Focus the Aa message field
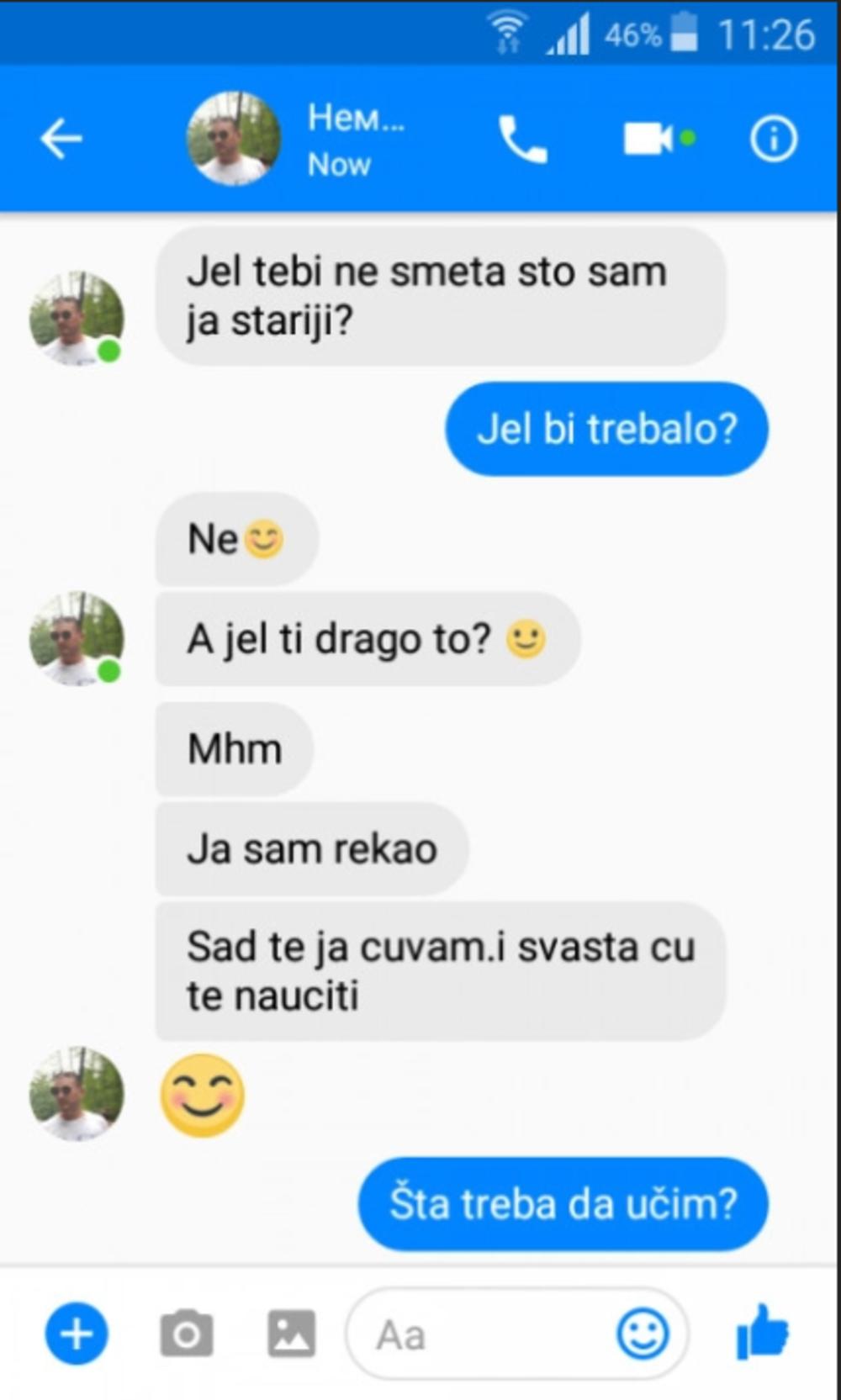Screen dimensions: 841x1400 479,1334
